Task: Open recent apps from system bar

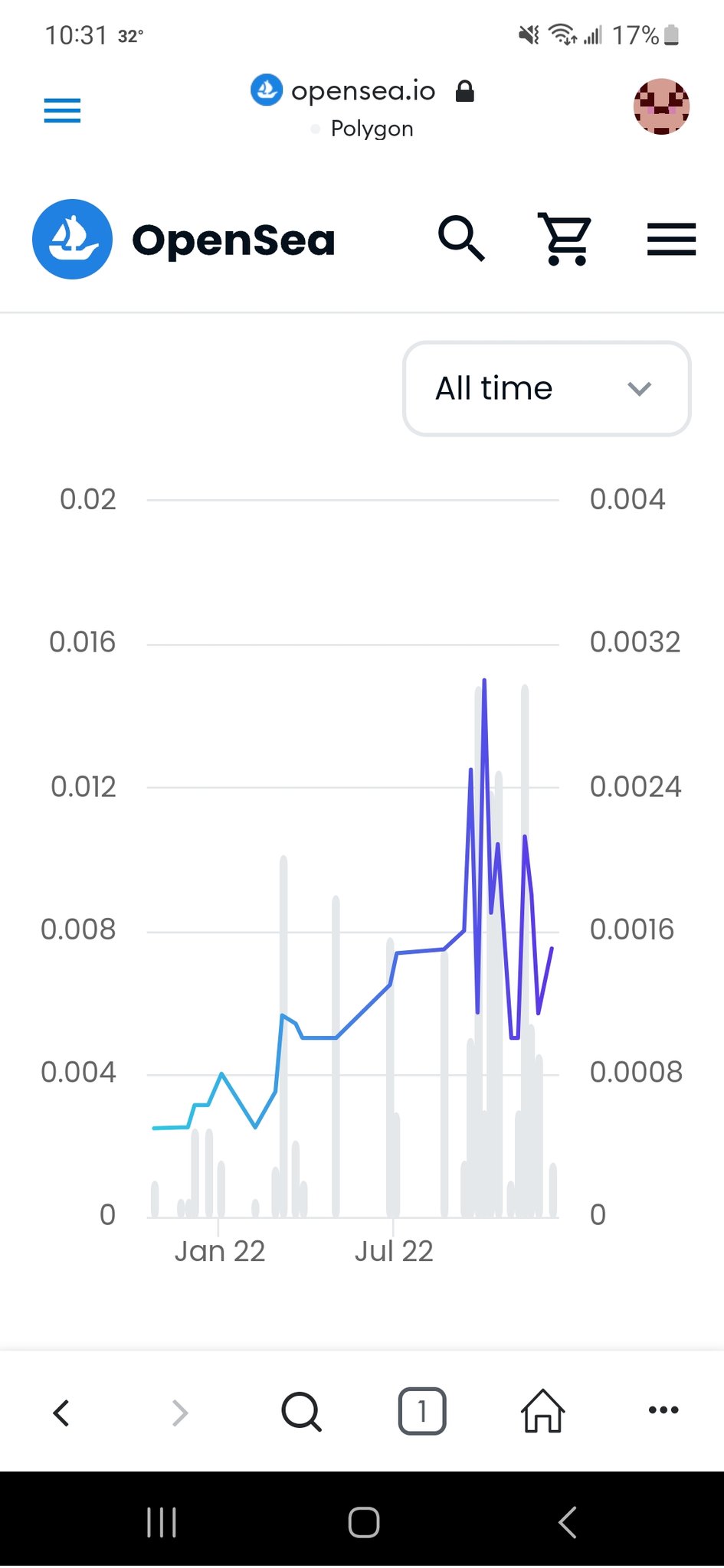Action: [162, 1522]
